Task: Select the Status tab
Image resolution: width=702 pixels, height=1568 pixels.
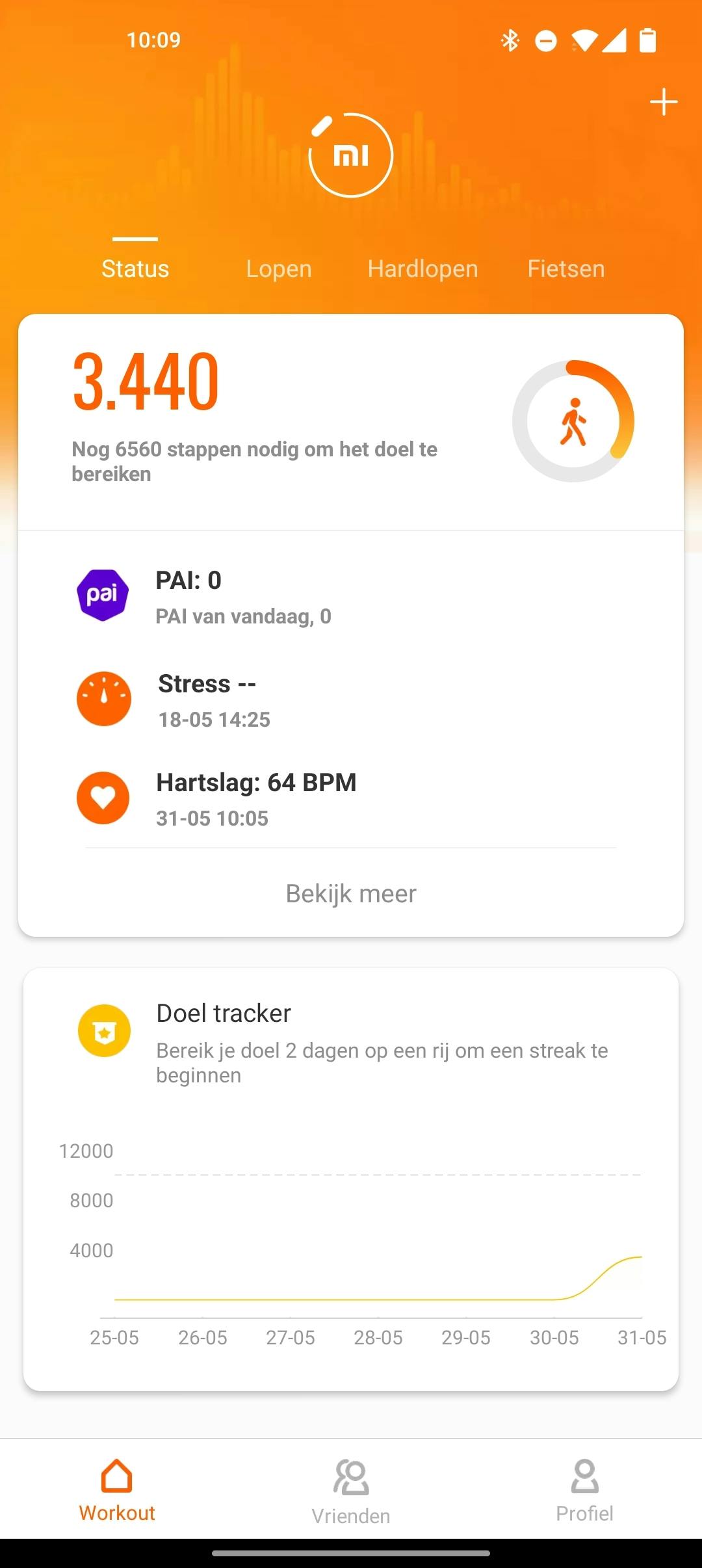Action: [135, 268]
